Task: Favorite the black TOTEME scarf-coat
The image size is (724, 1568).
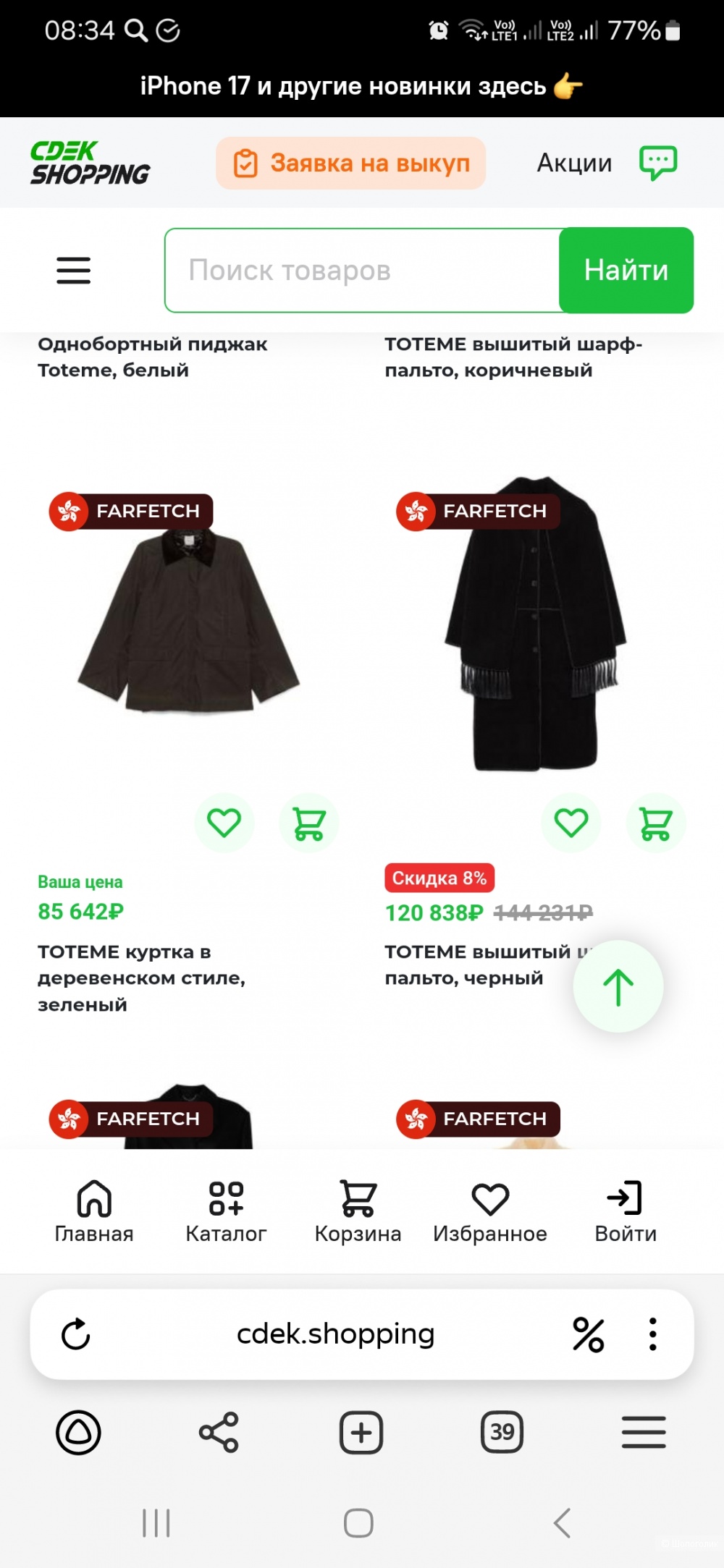Action: click(571, 823)
